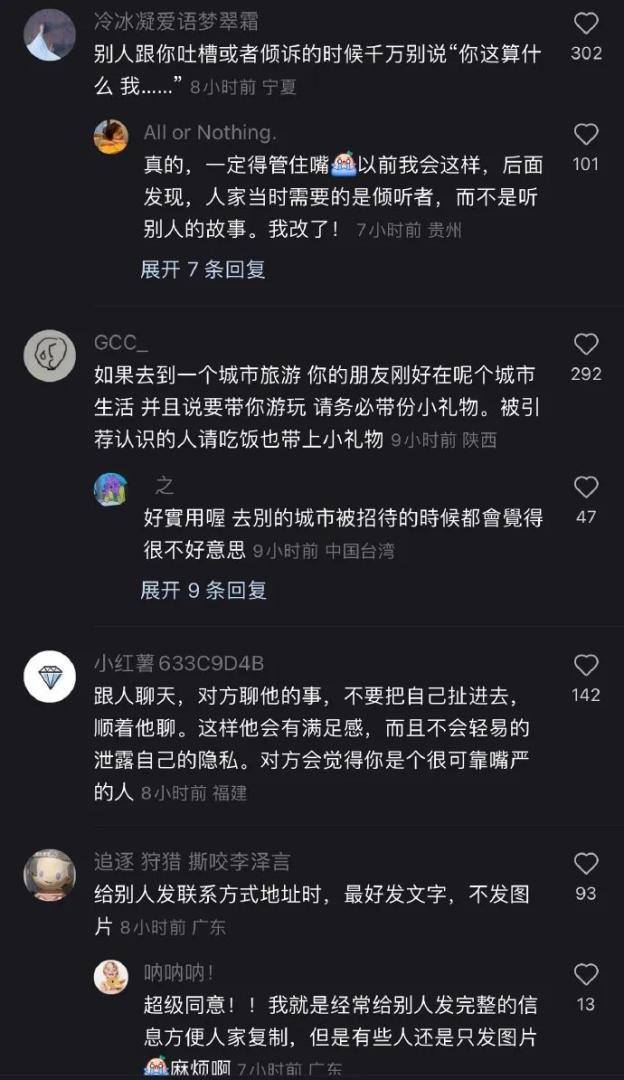Screen dimensions: 624x1080
Task: Like 呐呐呐!'s reply
Action: tap(586, 975)
